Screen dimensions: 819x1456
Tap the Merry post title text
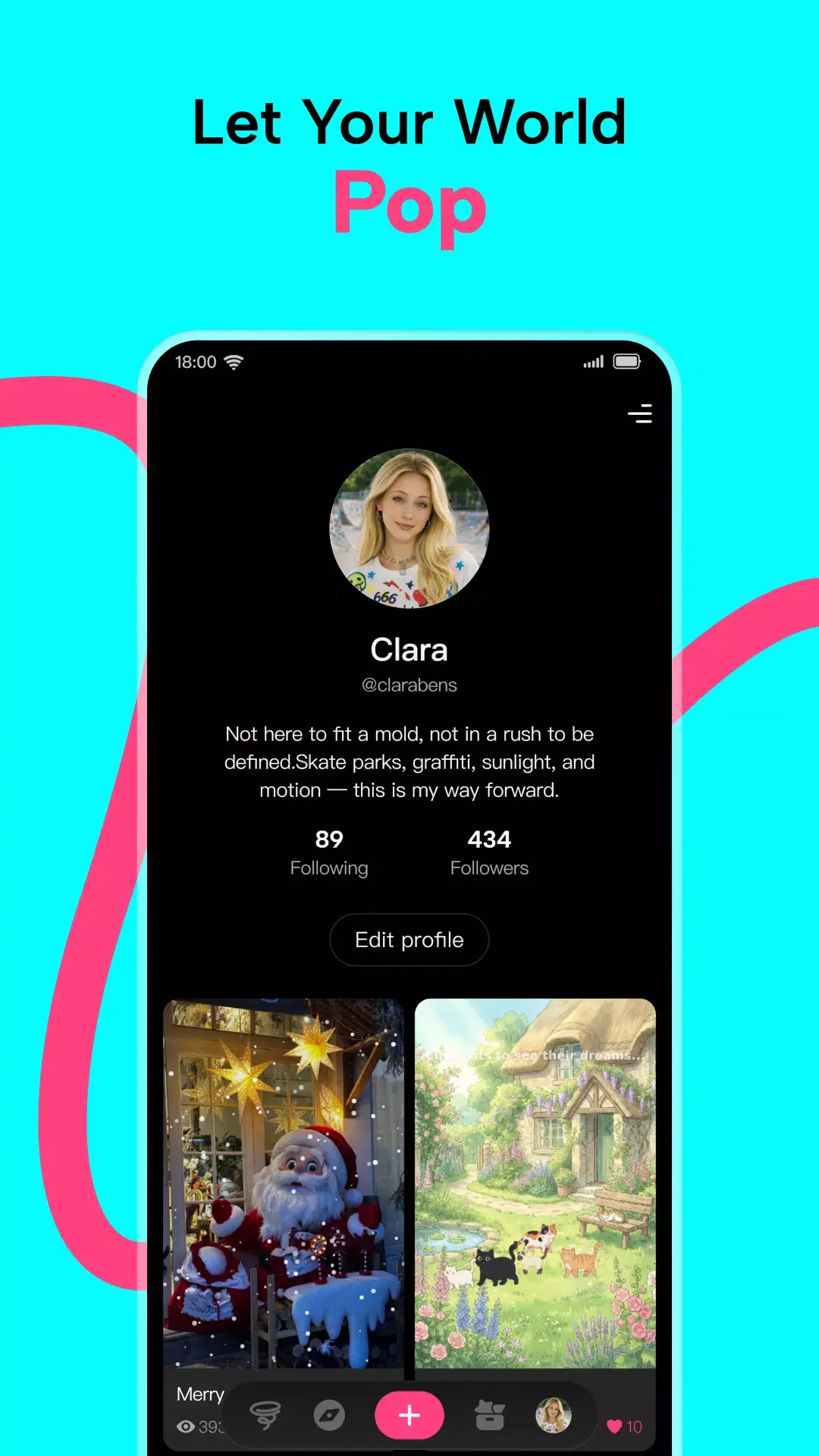pos(199,1395)
